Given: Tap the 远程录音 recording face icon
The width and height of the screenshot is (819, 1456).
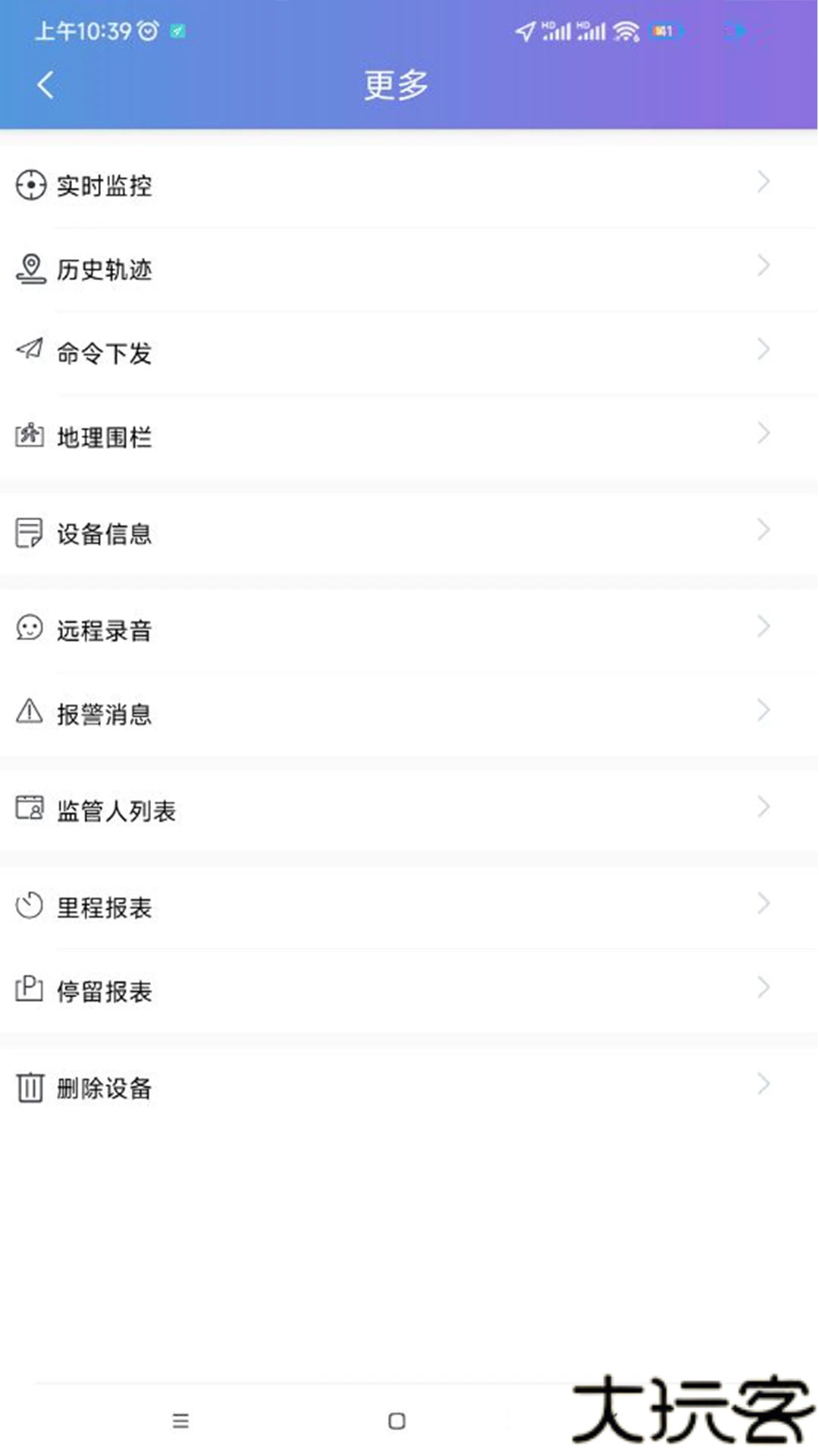Looking at the screenshot, I should tap(29, 627).
